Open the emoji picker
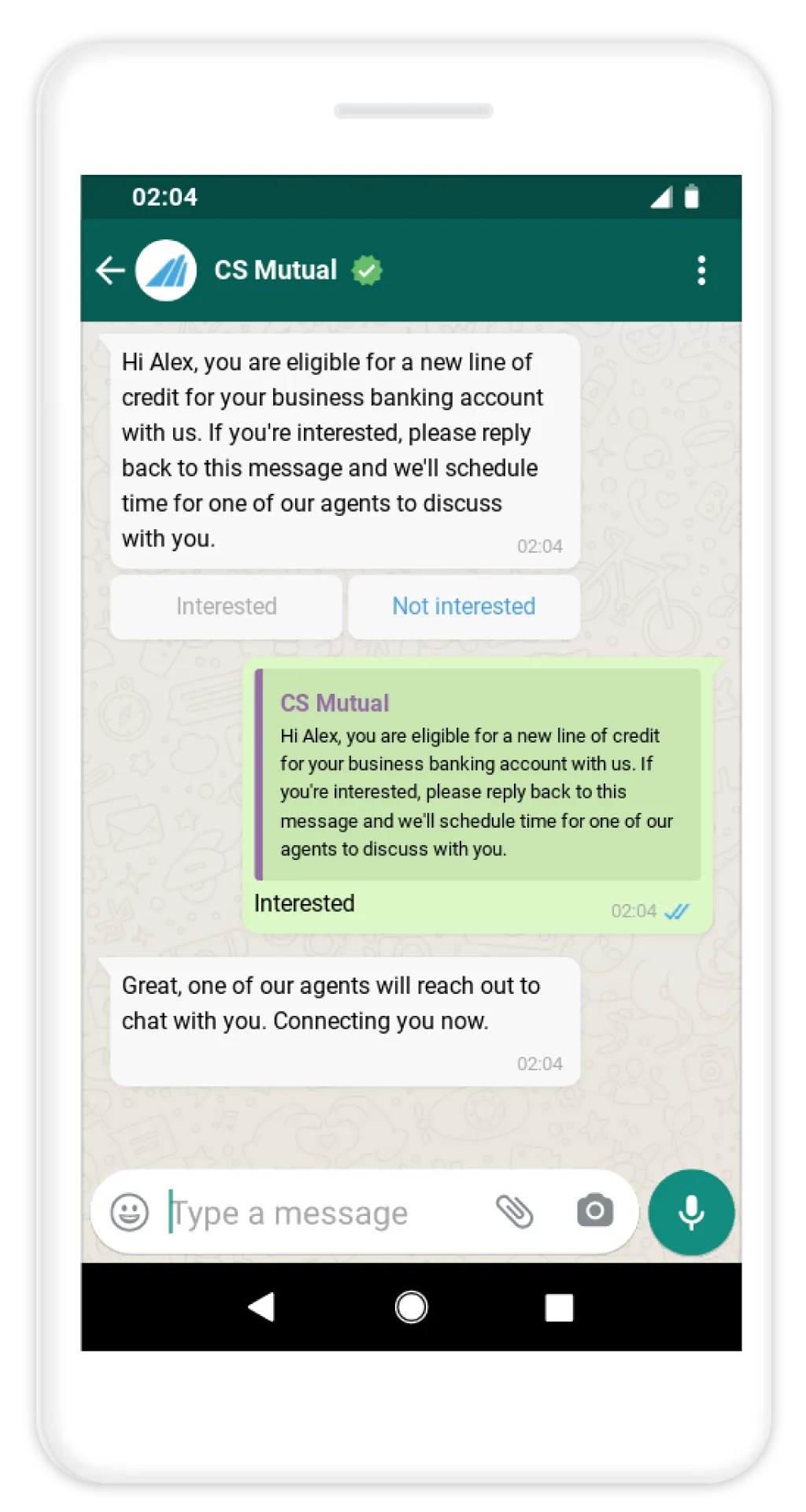806x1512 pixels. (x=131, y=1213)
